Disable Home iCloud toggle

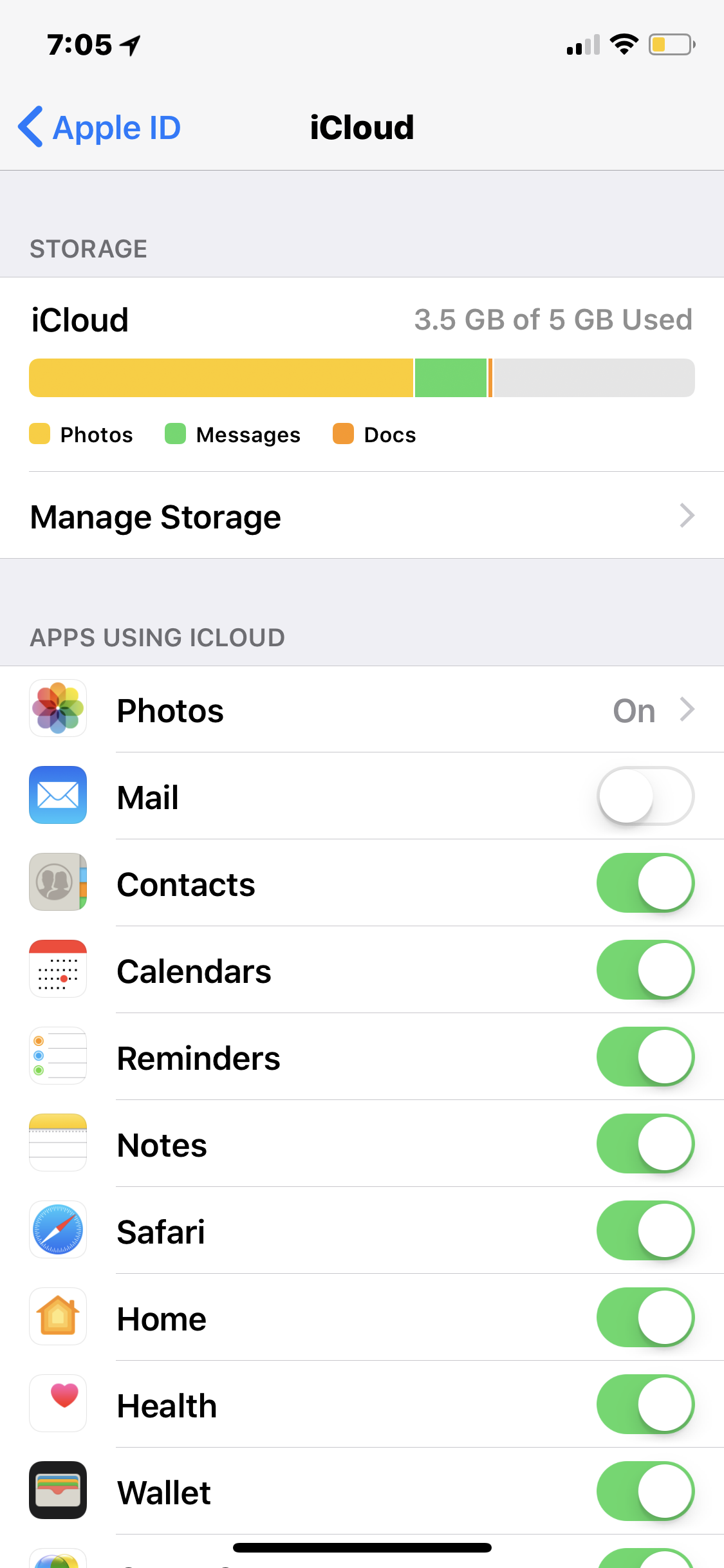tap(645, 1318)
